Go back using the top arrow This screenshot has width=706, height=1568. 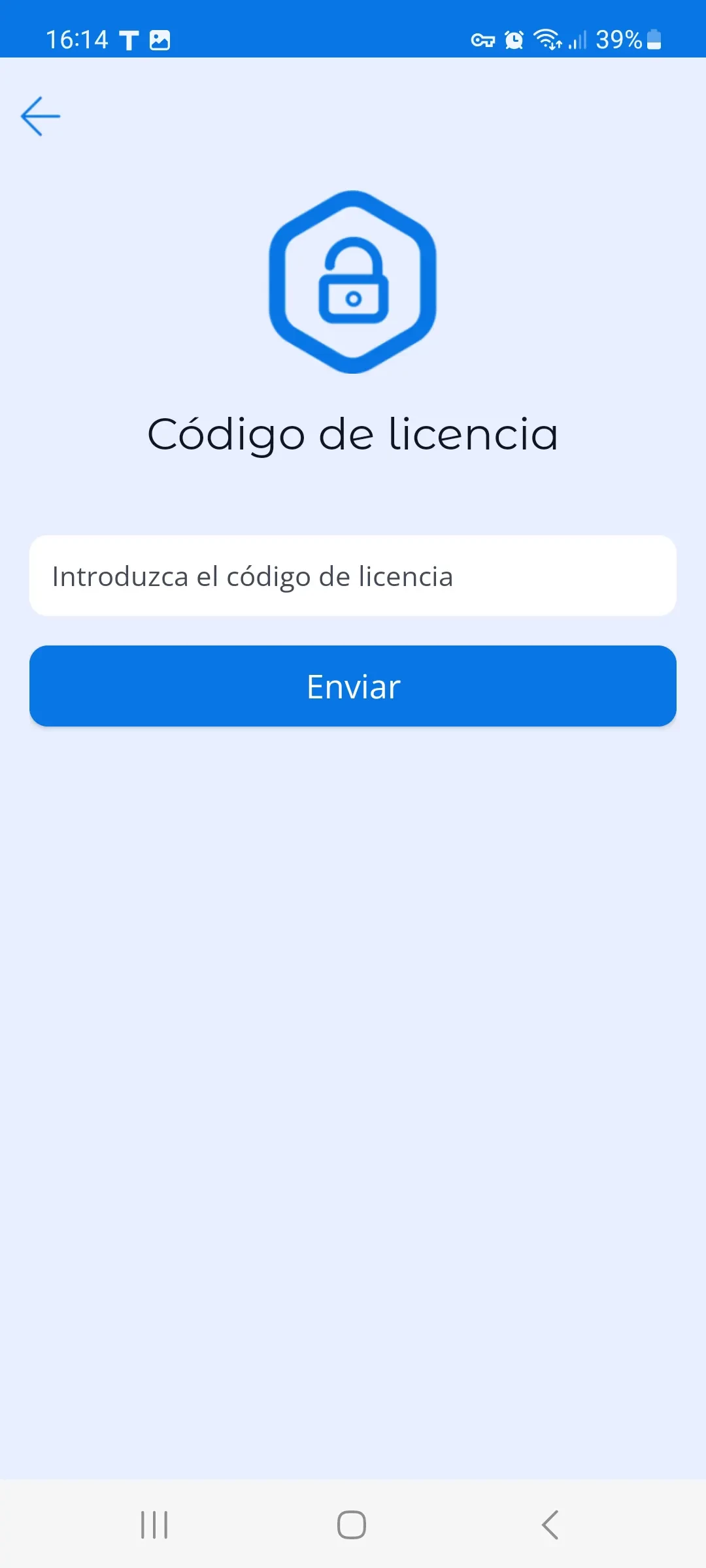click(x=41, y=116)
